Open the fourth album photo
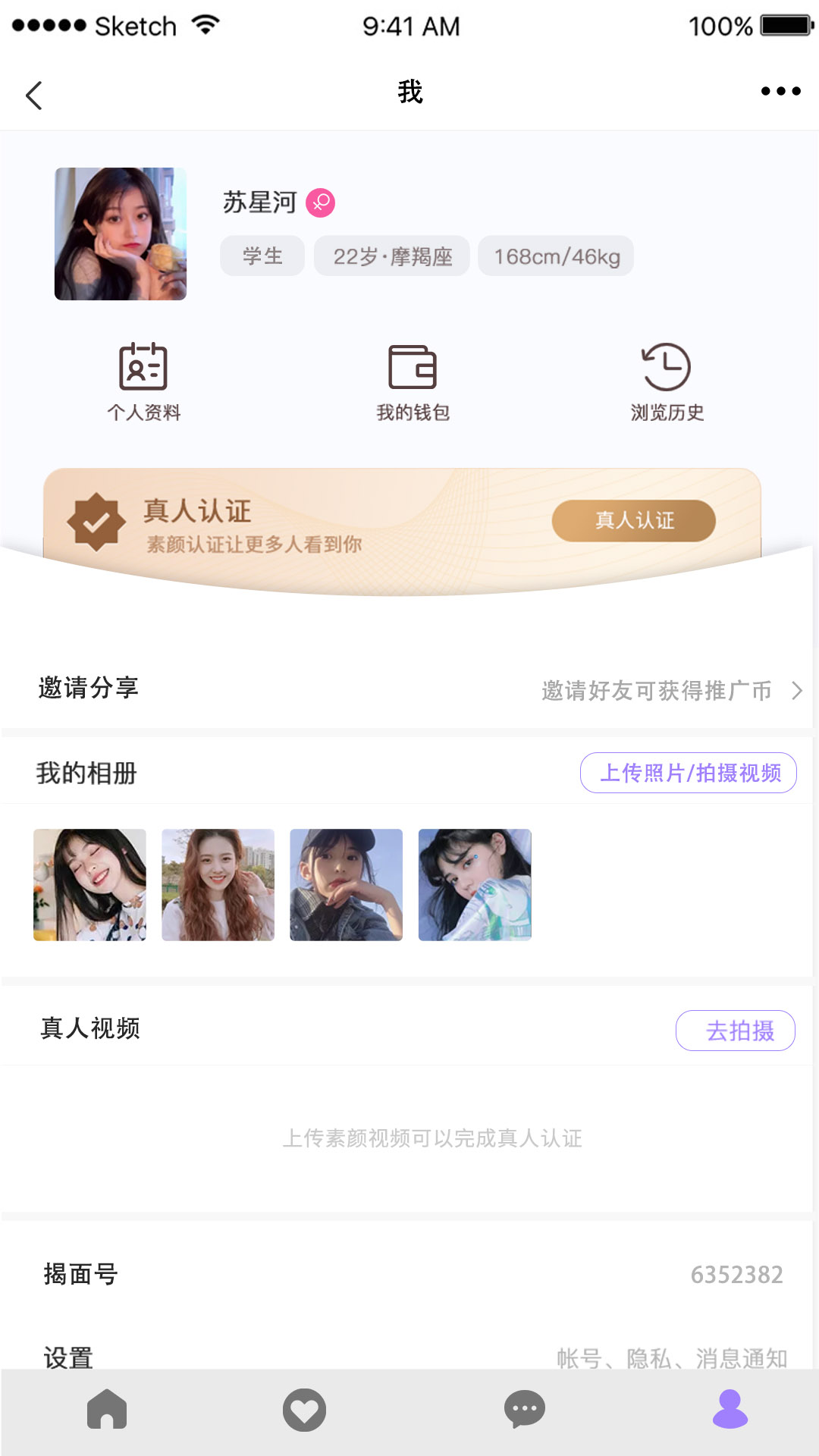 point(475,885)
